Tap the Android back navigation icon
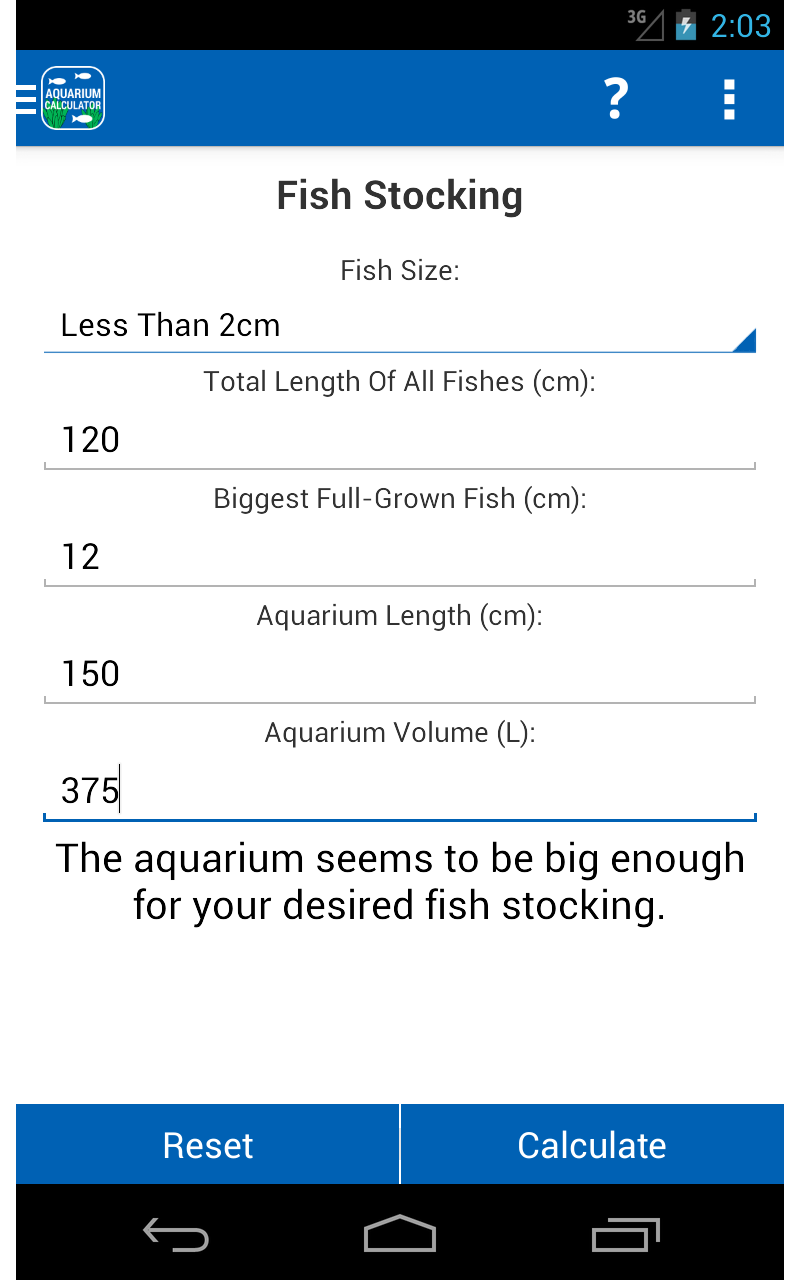The width and height of the screenshot is (800, 1280). [176, 1235]
